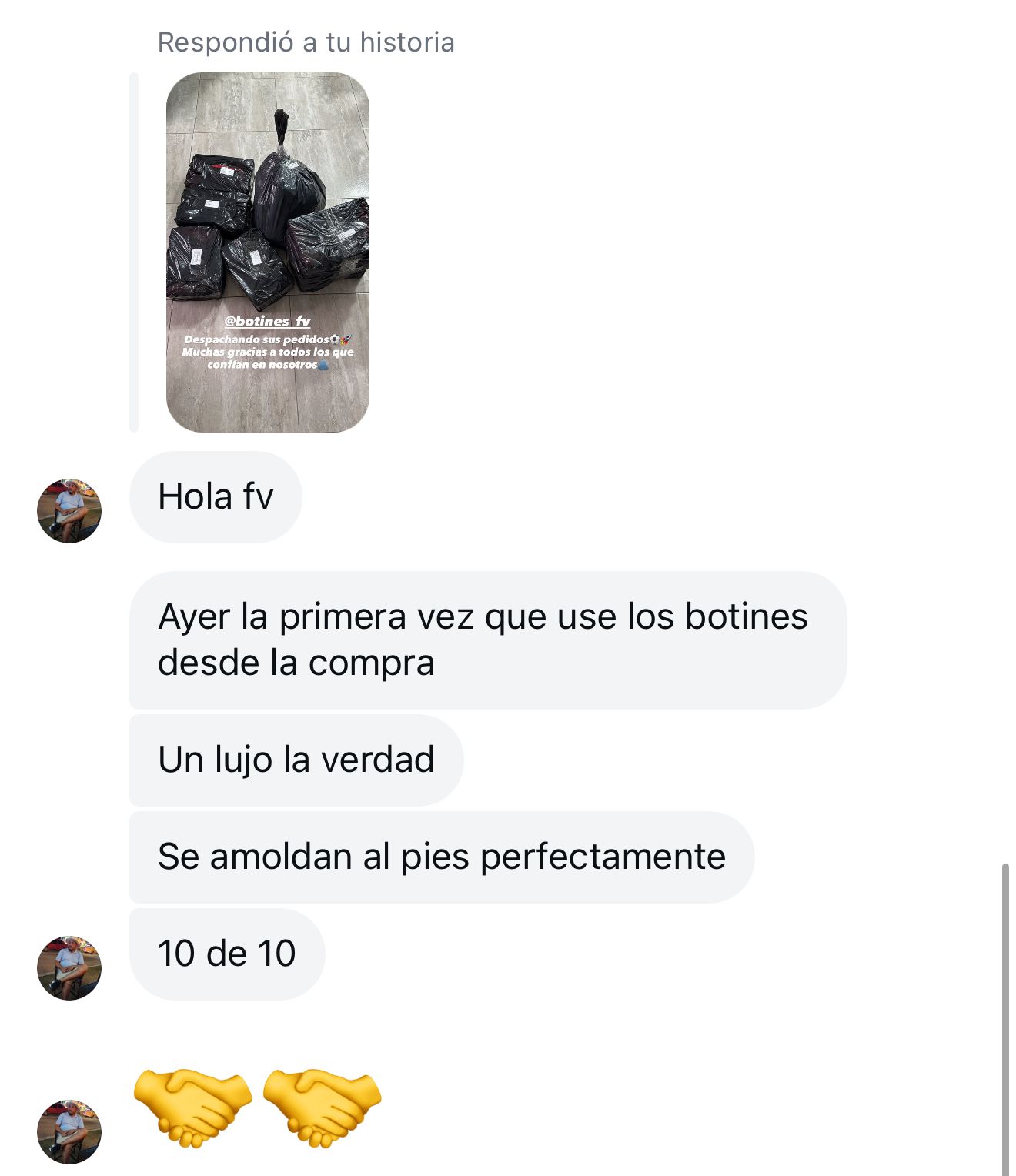Open the @botines_fv profile link
The width and height of the screenshot is (1016, 1176).
click(268, 322)
